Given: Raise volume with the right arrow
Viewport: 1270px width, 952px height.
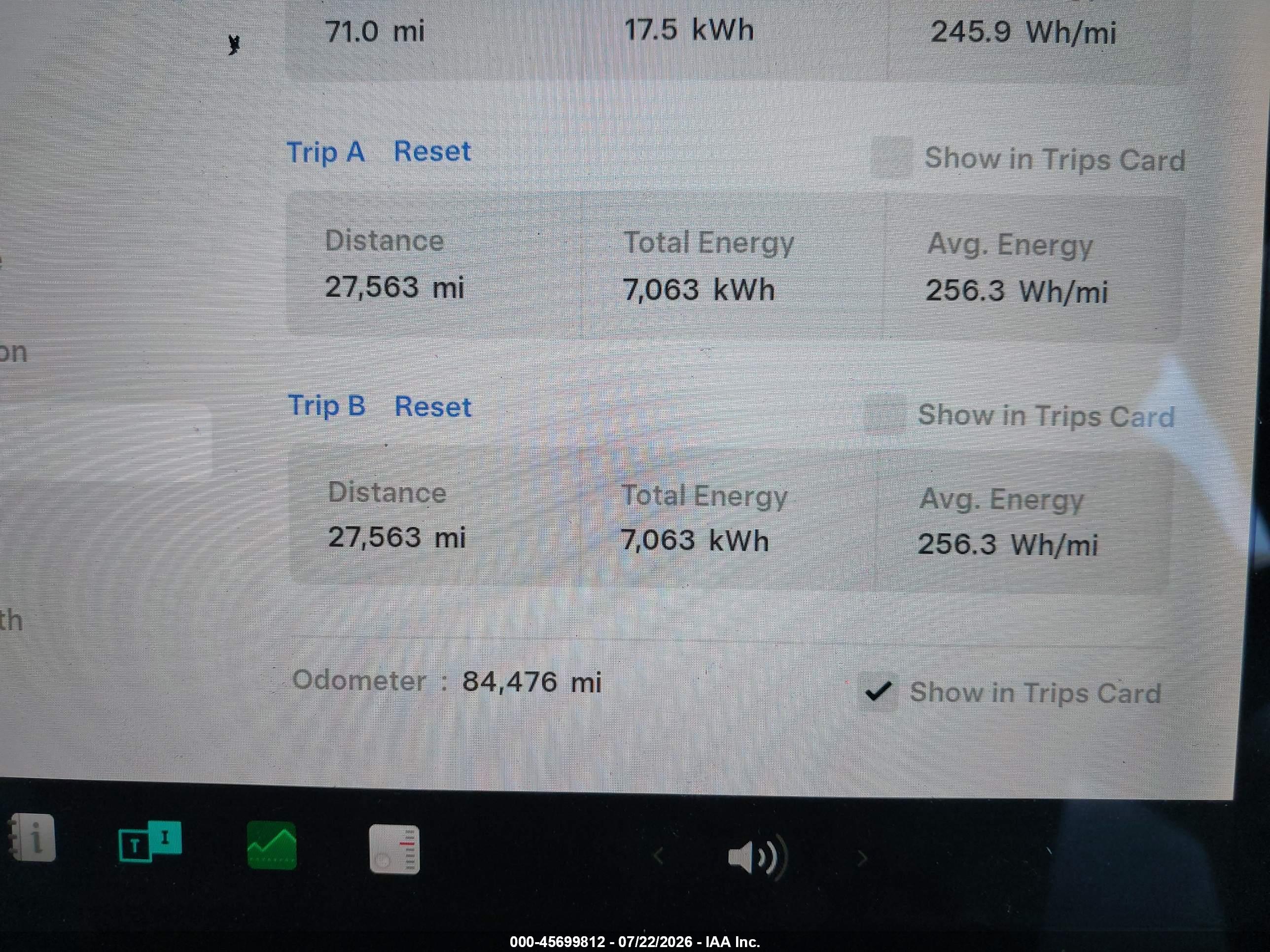Looking at the screenshot, I should pos(862,858).
